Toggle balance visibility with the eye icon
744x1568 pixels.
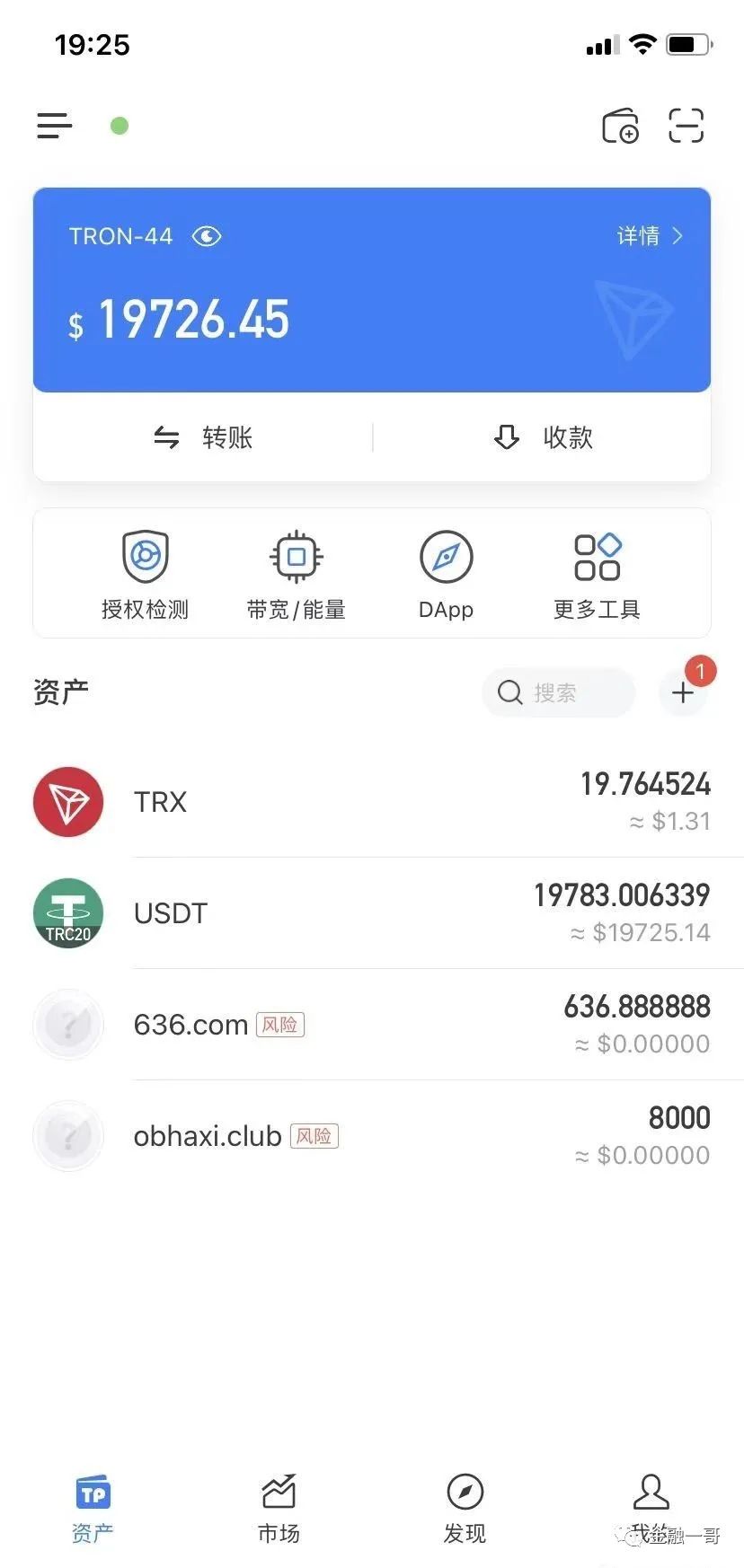tap(206, 235)
